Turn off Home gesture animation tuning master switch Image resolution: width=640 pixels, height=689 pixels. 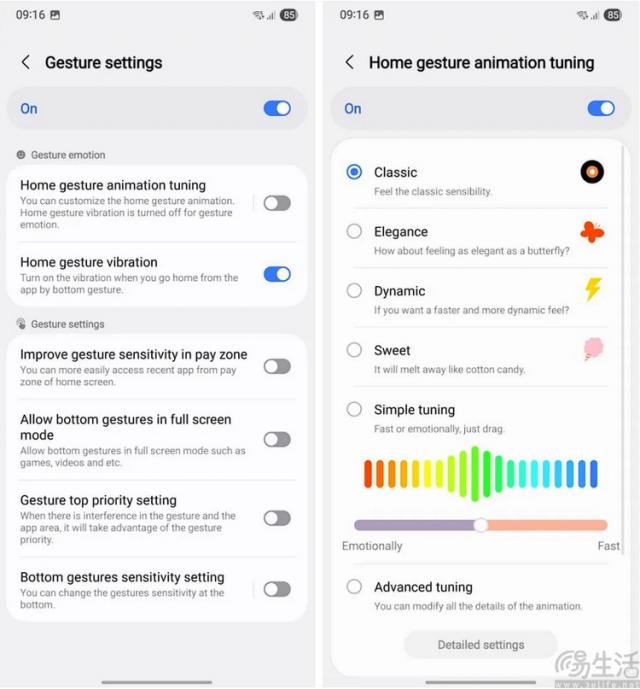click(x=601, y=109)
